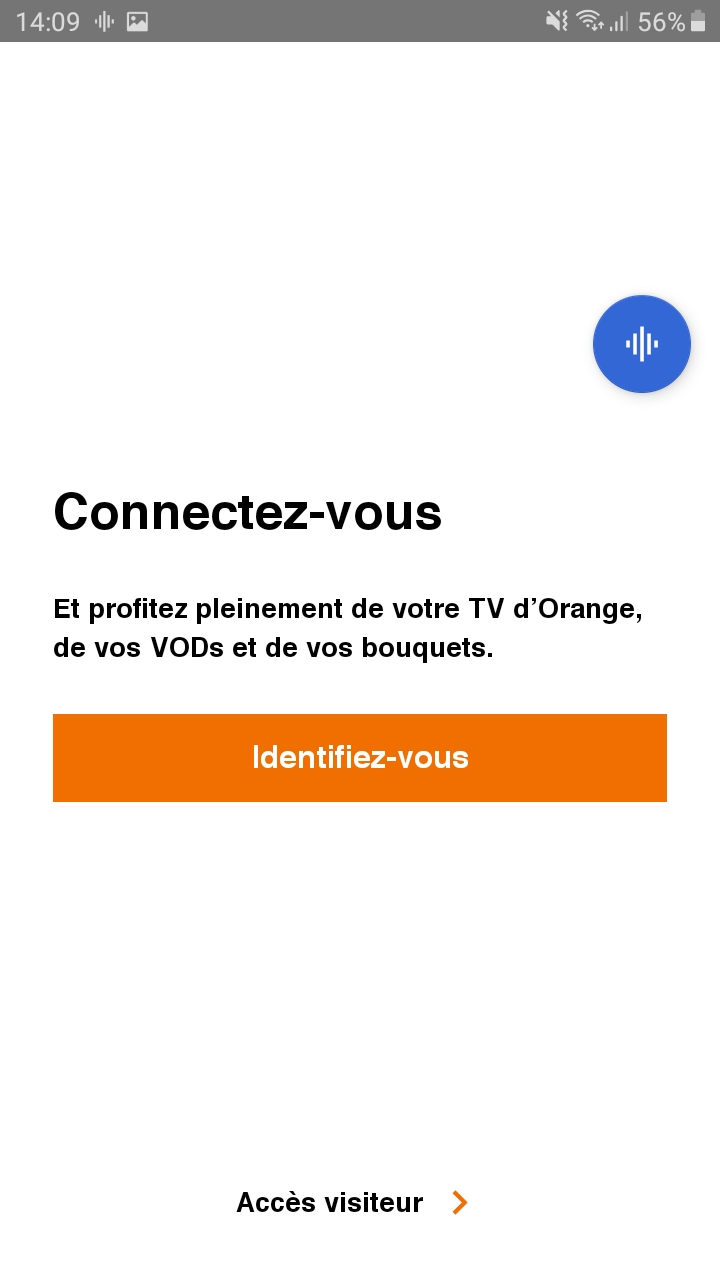
Task: Tap the 14:09 clock in the status bar
Action: coord(47,20)
